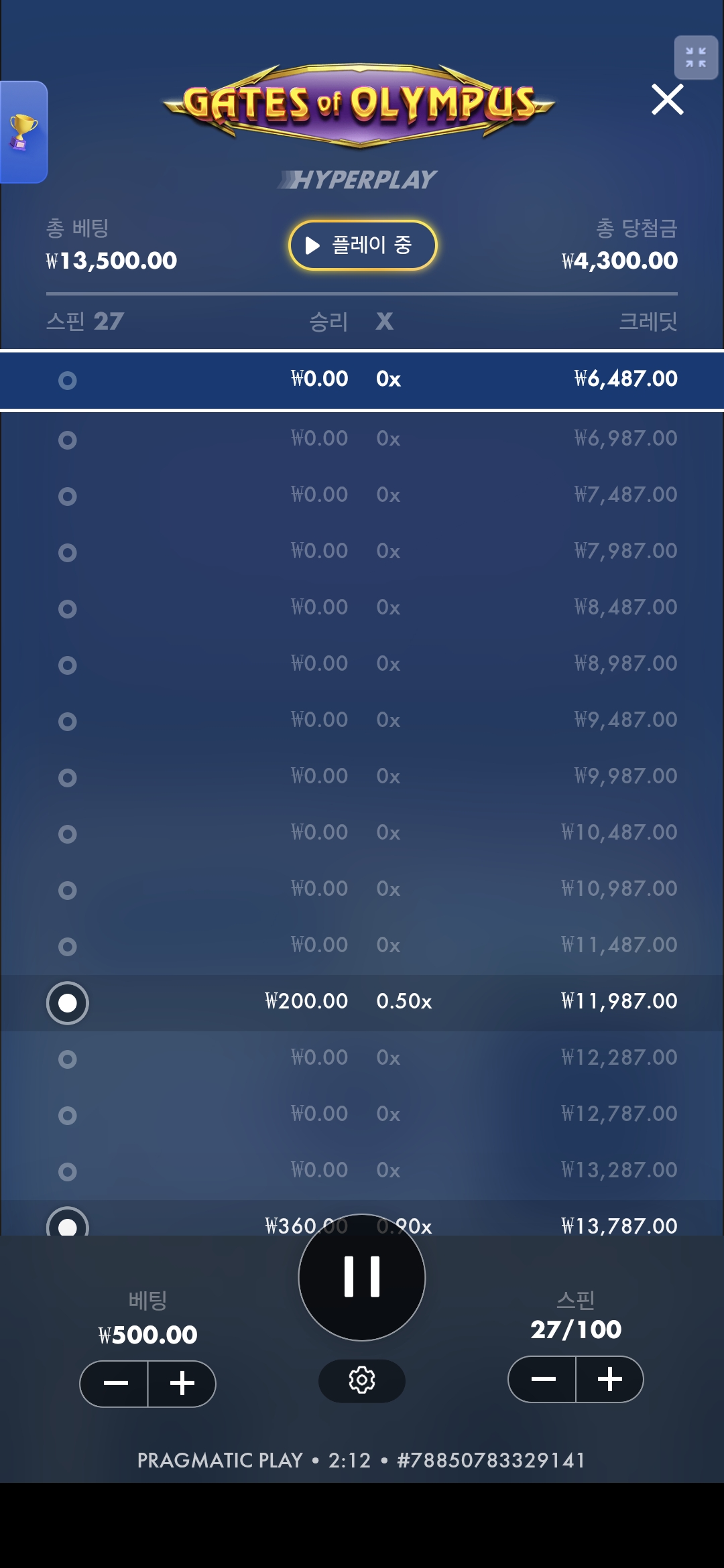Open the gear settings button
724x1568 pixels.
click(x=362, y=1380)
